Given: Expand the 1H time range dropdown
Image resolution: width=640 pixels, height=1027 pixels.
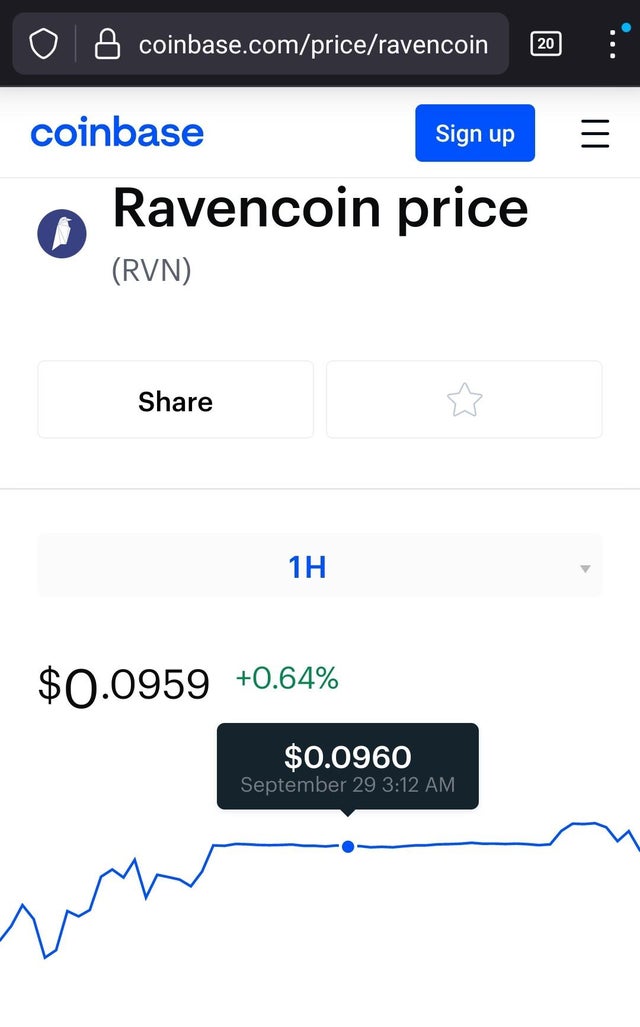Looking at the screenshot, I should tap(320, 566).
